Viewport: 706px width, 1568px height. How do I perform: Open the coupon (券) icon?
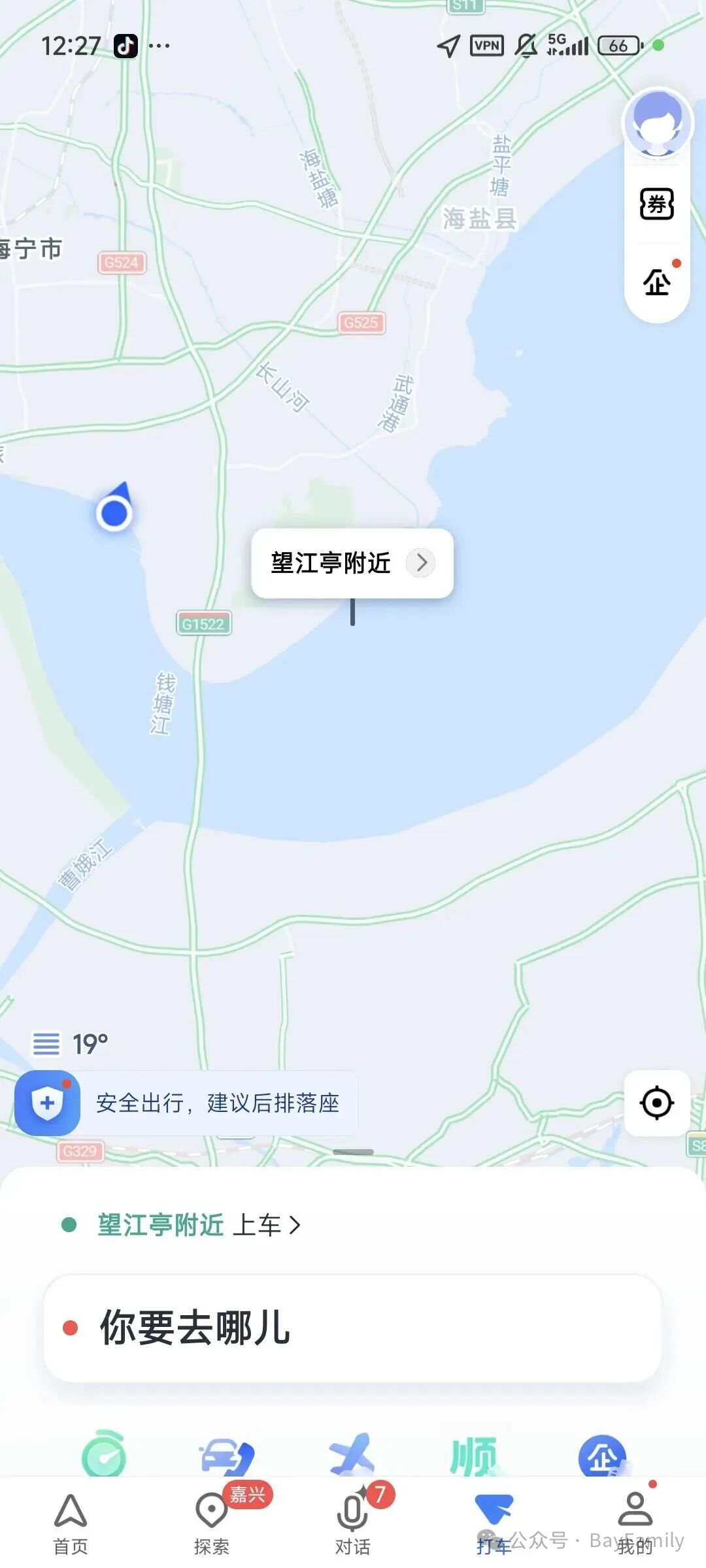click(x=656, y=204)
